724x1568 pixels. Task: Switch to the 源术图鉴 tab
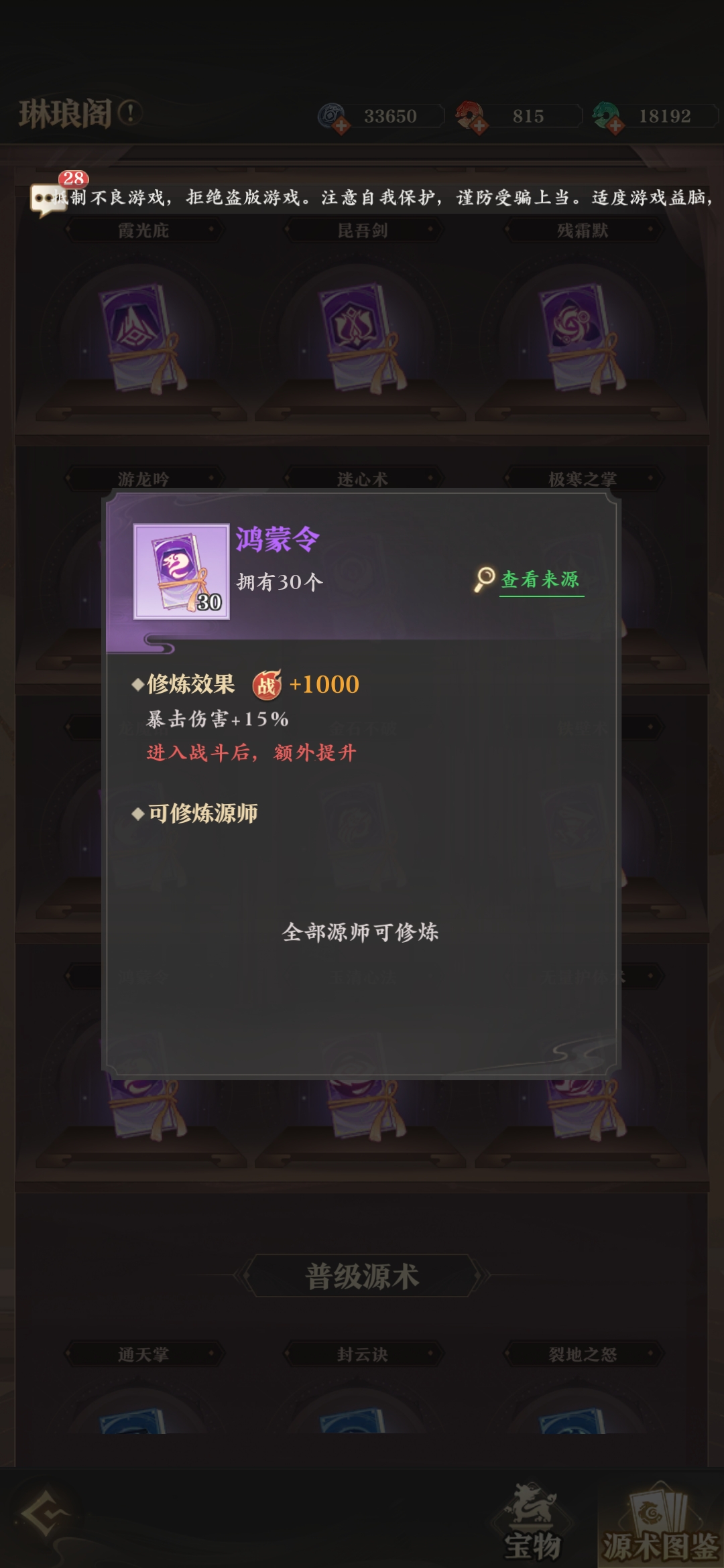point(660,1522)
